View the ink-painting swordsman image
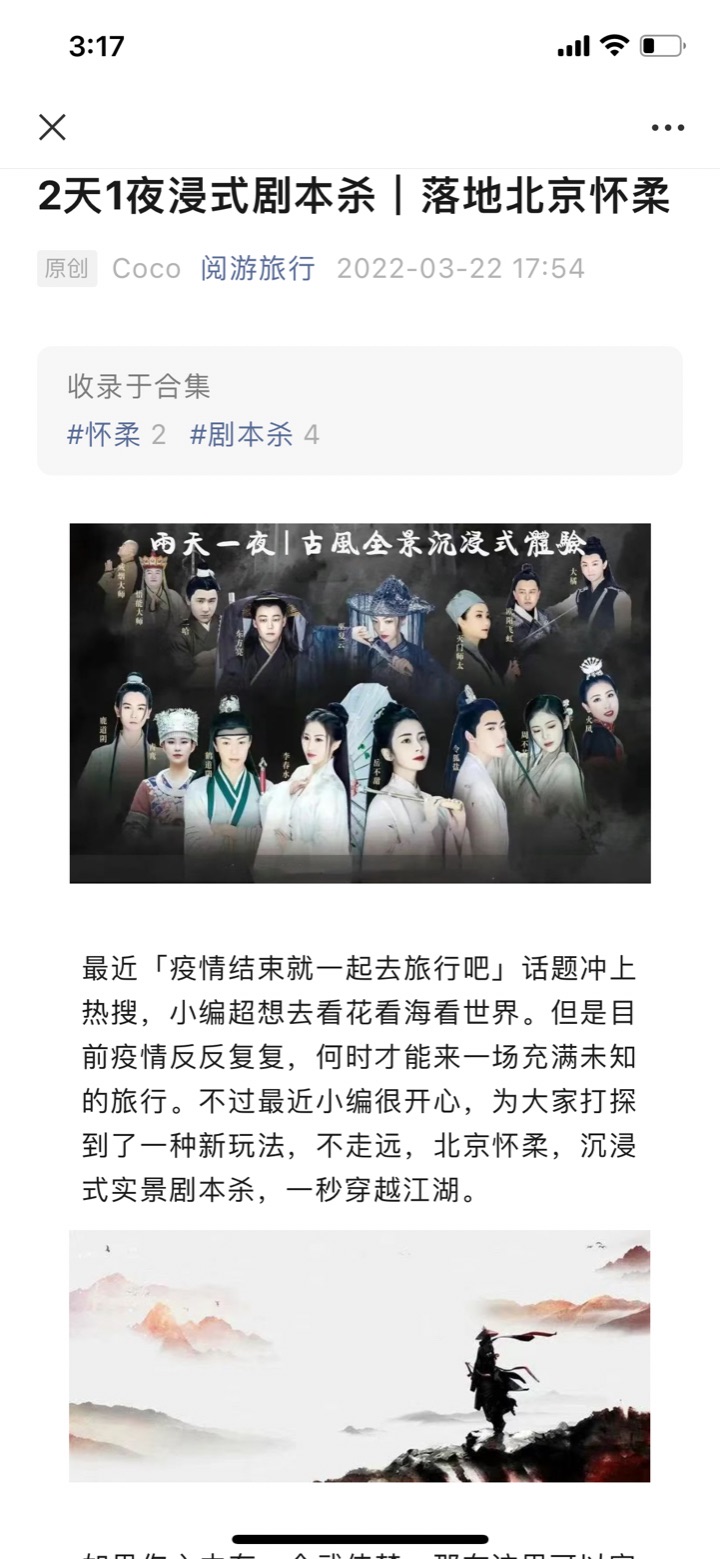 coord(360,1355)
